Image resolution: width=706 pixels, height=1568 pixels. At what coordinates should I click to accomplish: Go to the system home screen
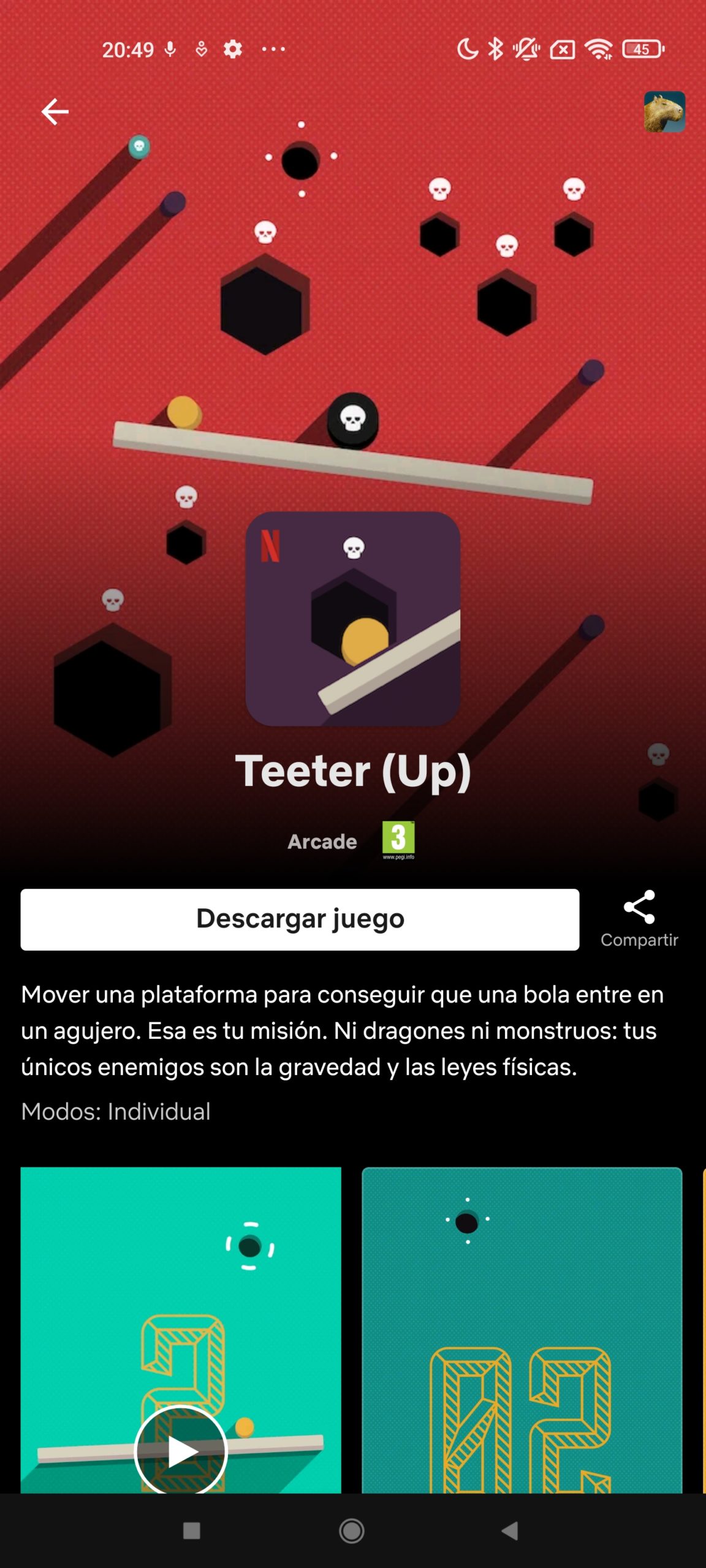coord(352,1531)
